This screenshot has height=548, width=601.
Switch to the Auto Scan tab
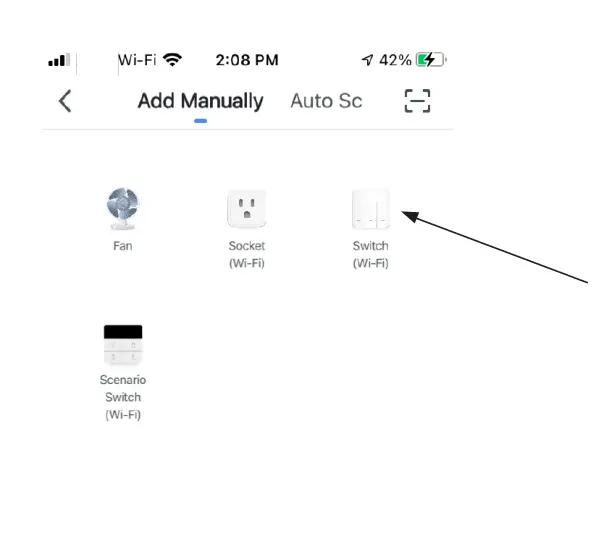point(326,101)
